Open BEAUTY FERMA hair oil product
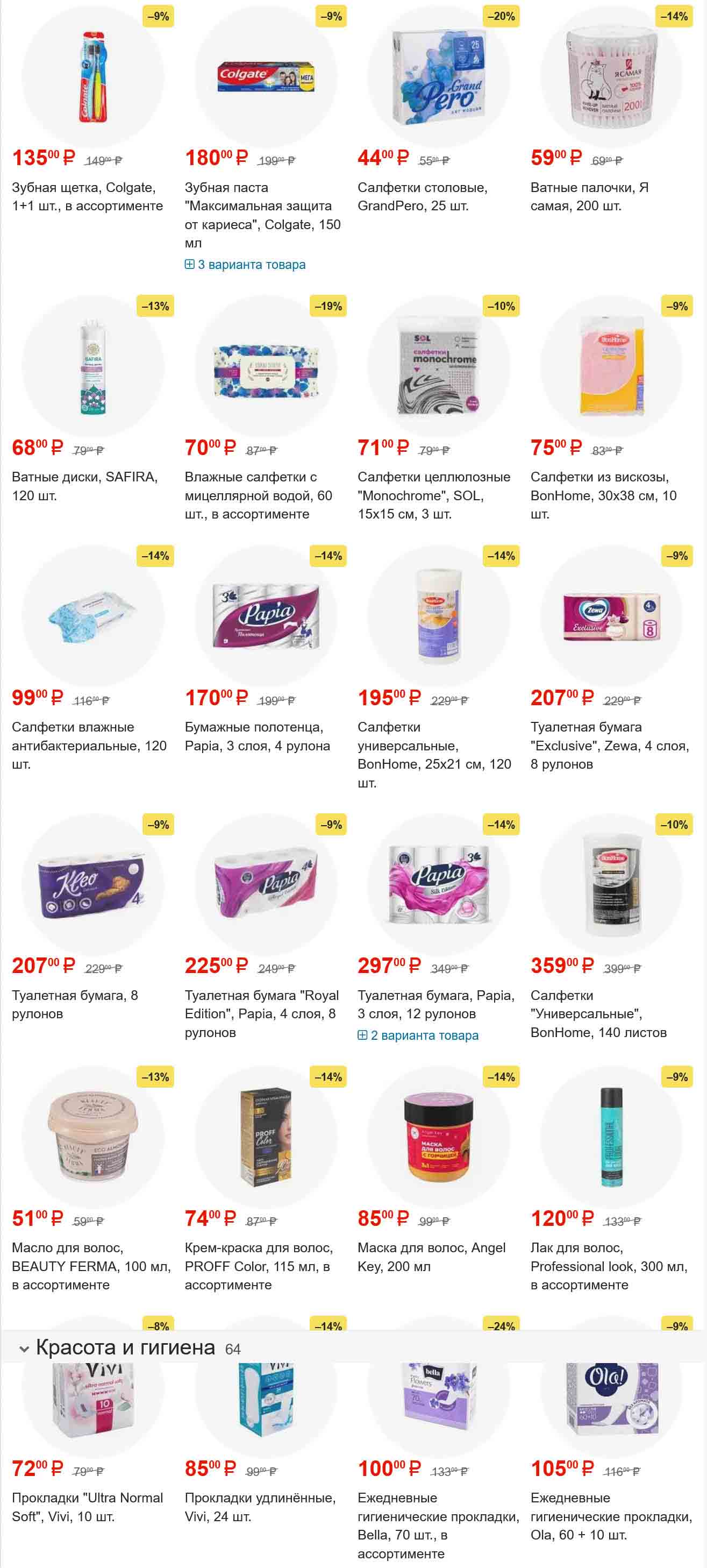707x1568 pixels. (91, 1266)
